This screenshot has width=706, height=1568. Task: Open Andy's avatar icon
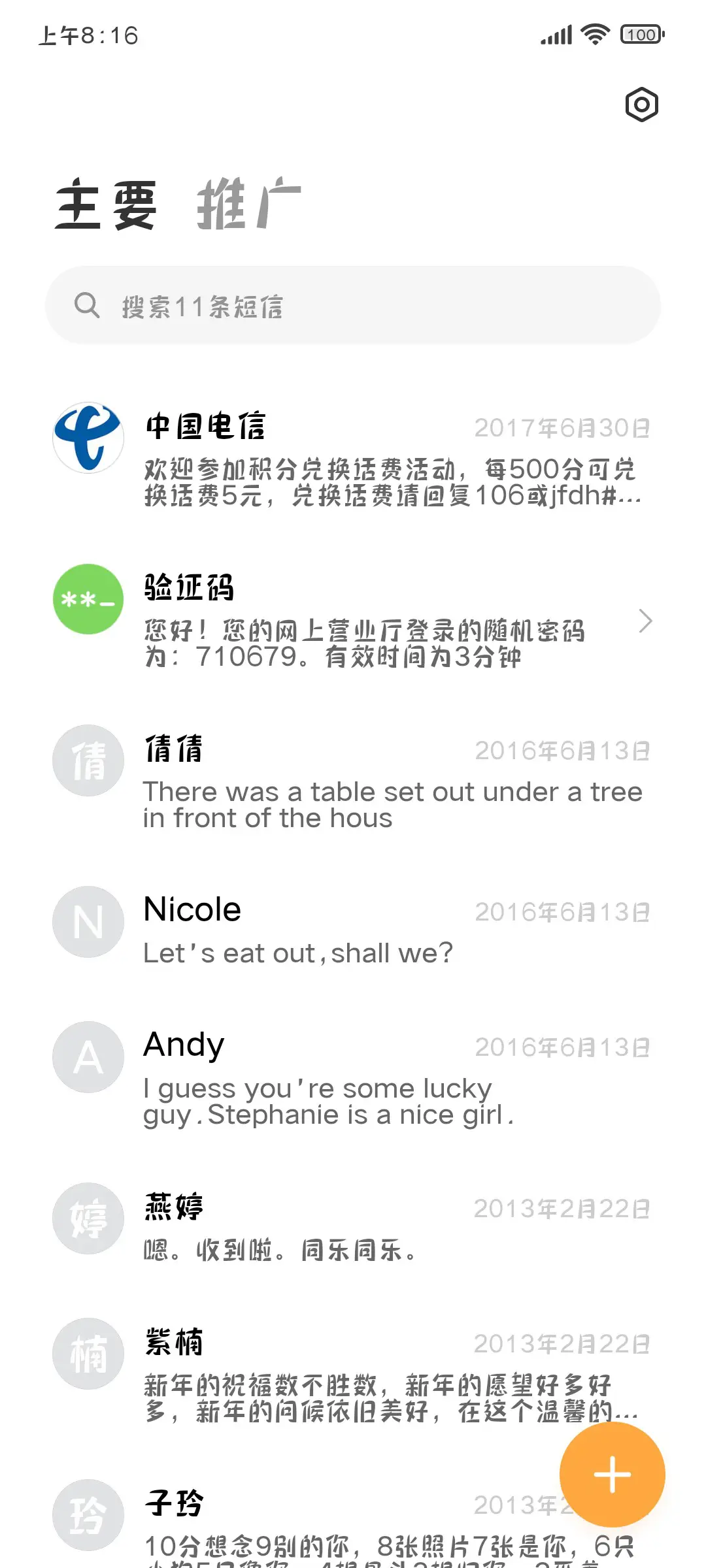pos(88,1057)
